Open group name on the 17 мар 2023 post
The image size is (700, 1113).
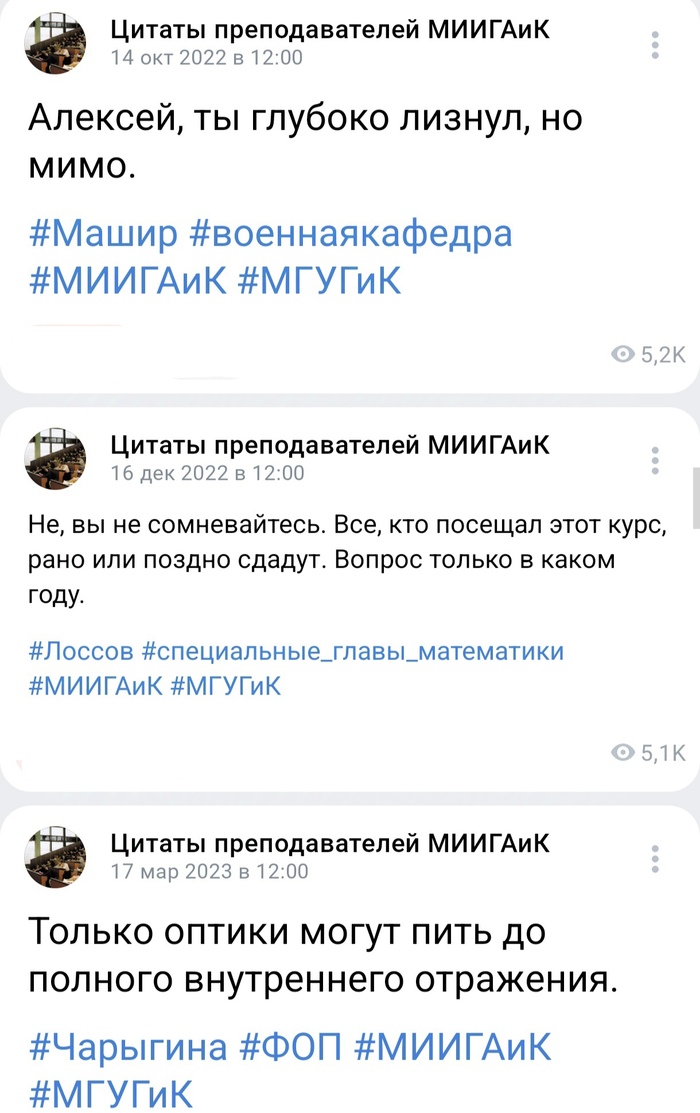click(x=330, y=843)
